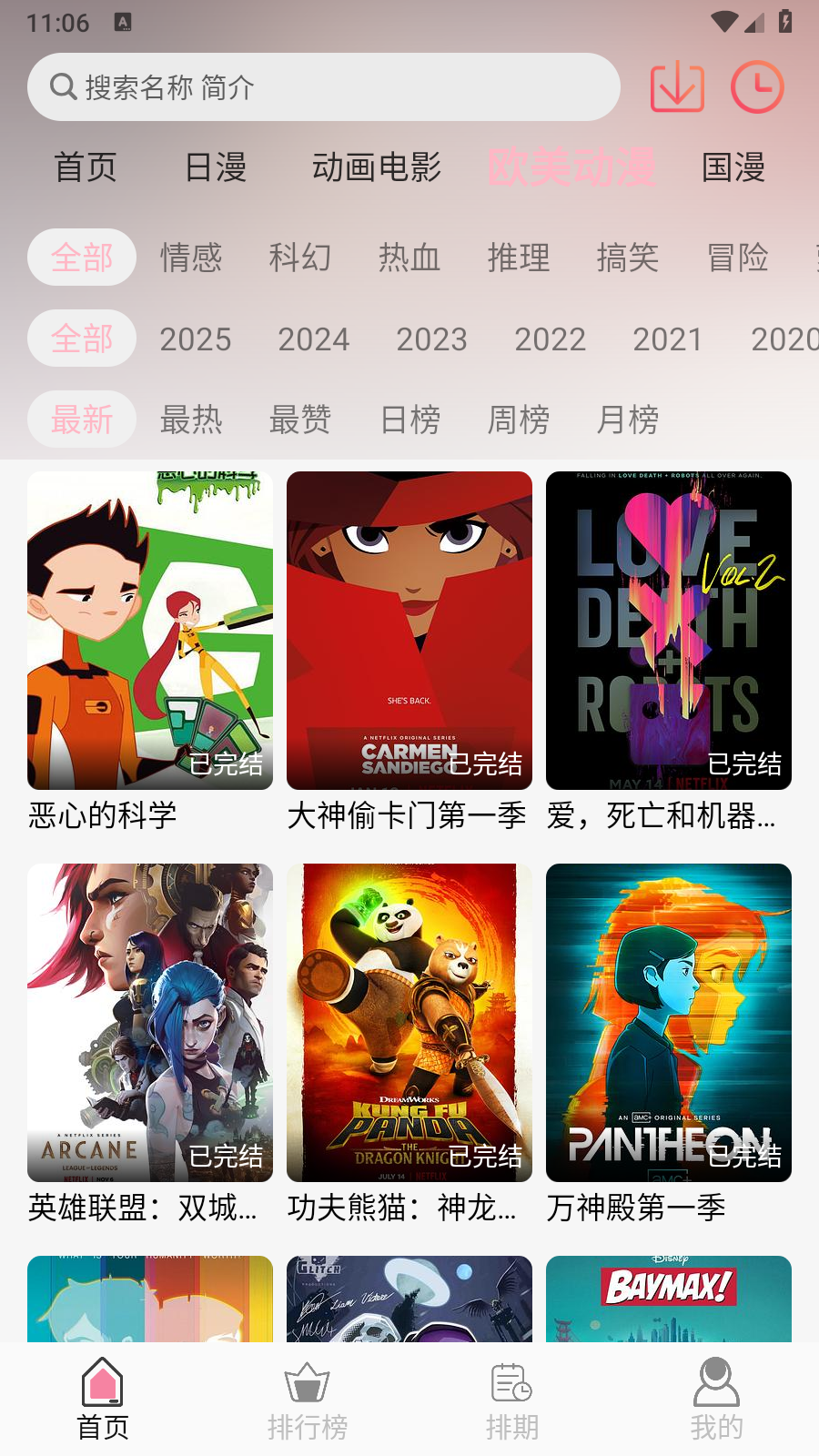Tap the home icon in bottom navigation

(104, 1387)
